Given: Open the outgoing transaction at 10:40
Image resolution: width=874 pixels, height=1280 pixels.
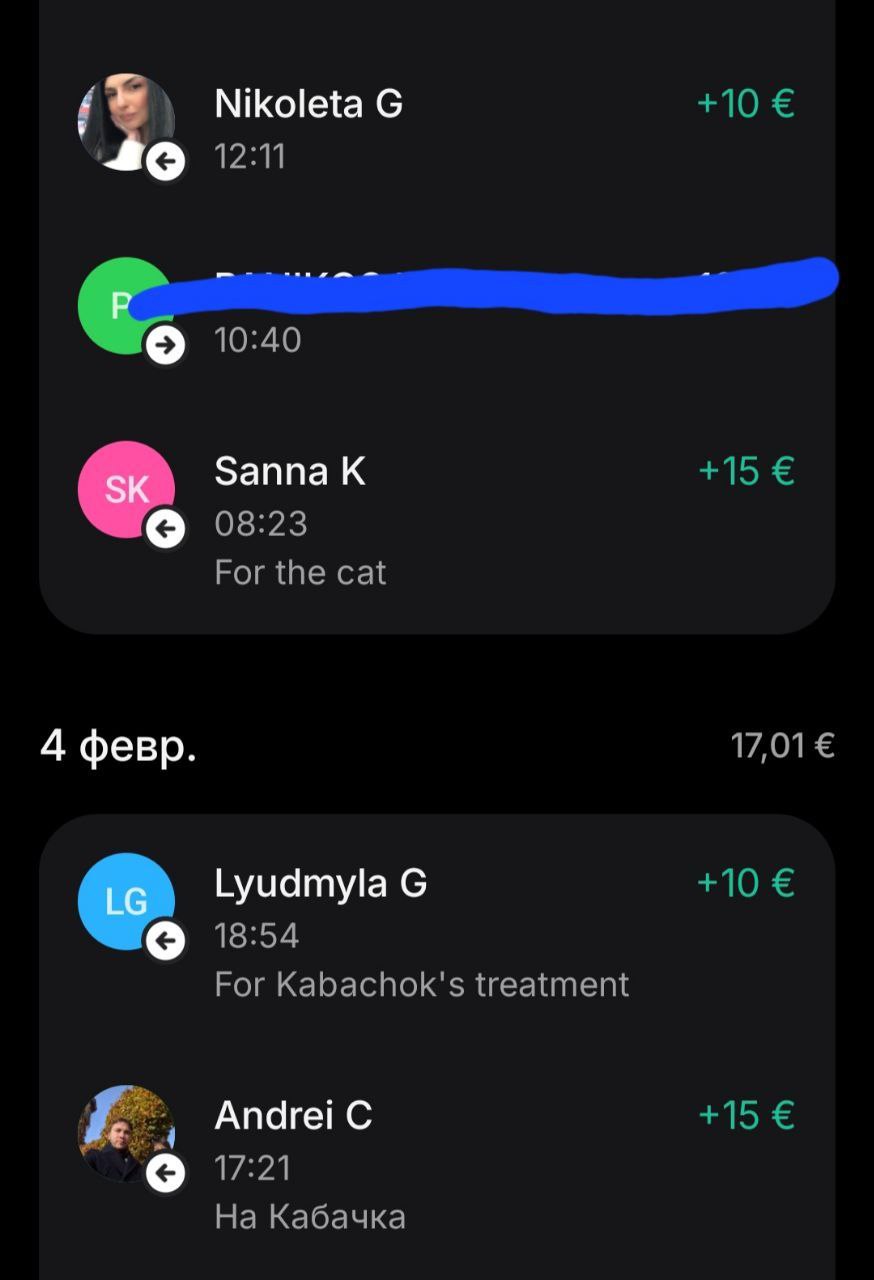Looking at the screenshot, I should click(x=436, y=312).
